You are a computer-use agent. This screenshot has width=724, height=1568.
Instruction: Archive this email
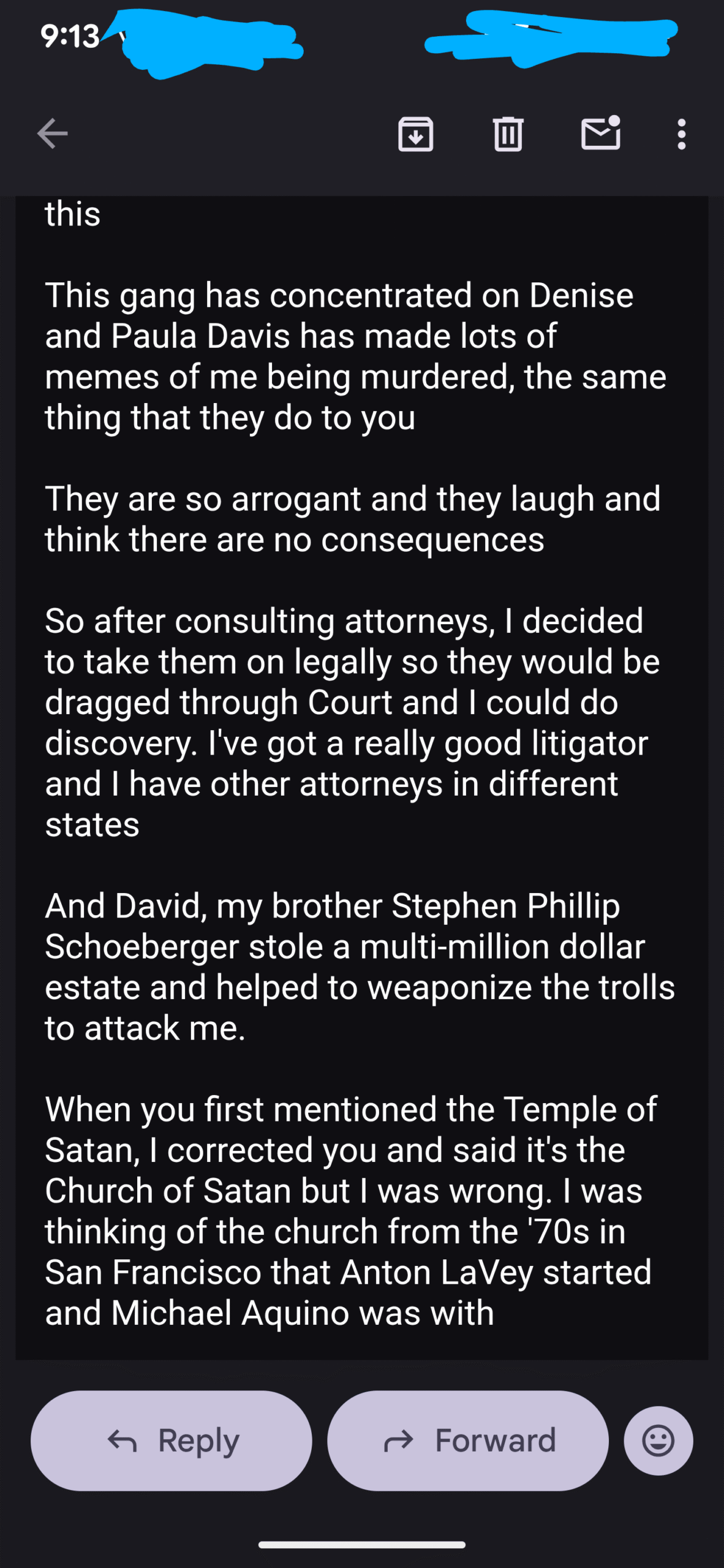(x=416, y=134)
